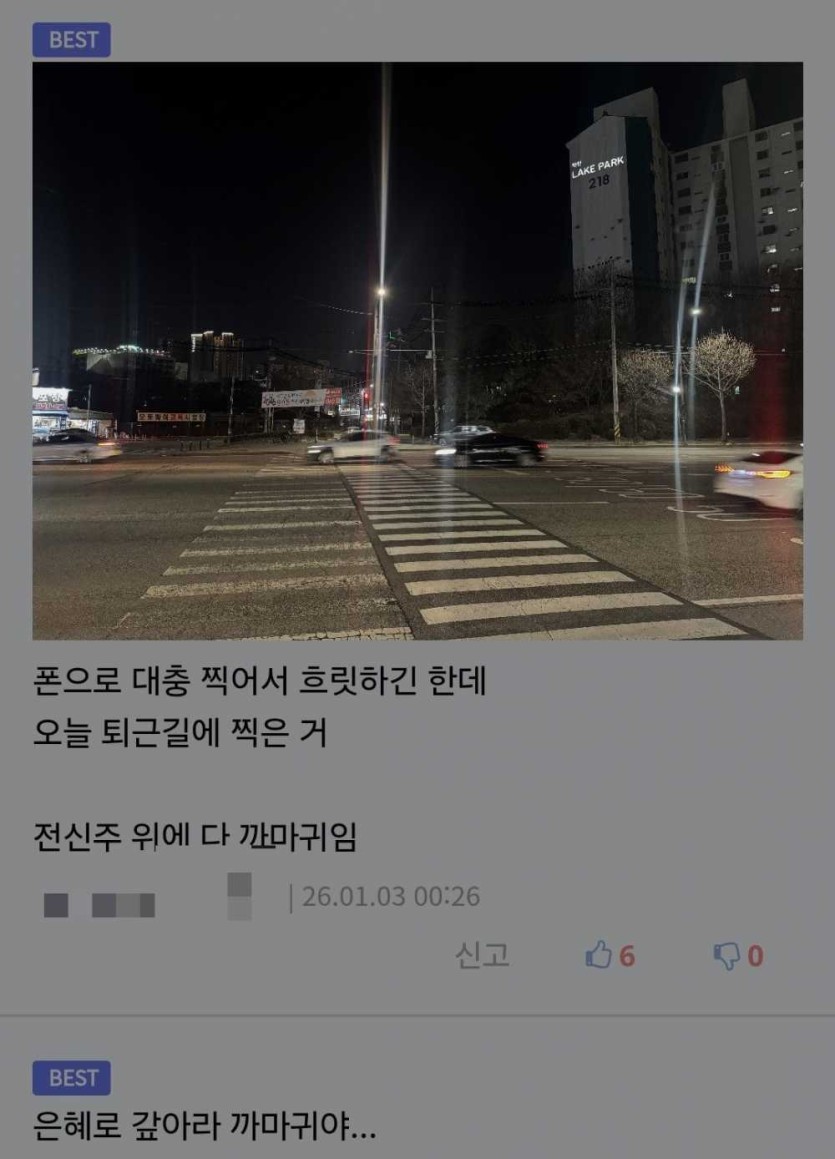Viewport: 835px width, 1159px height.
Task: Open the night street photo in the comment
Action: pyautogui.click(x=417, y=350)
